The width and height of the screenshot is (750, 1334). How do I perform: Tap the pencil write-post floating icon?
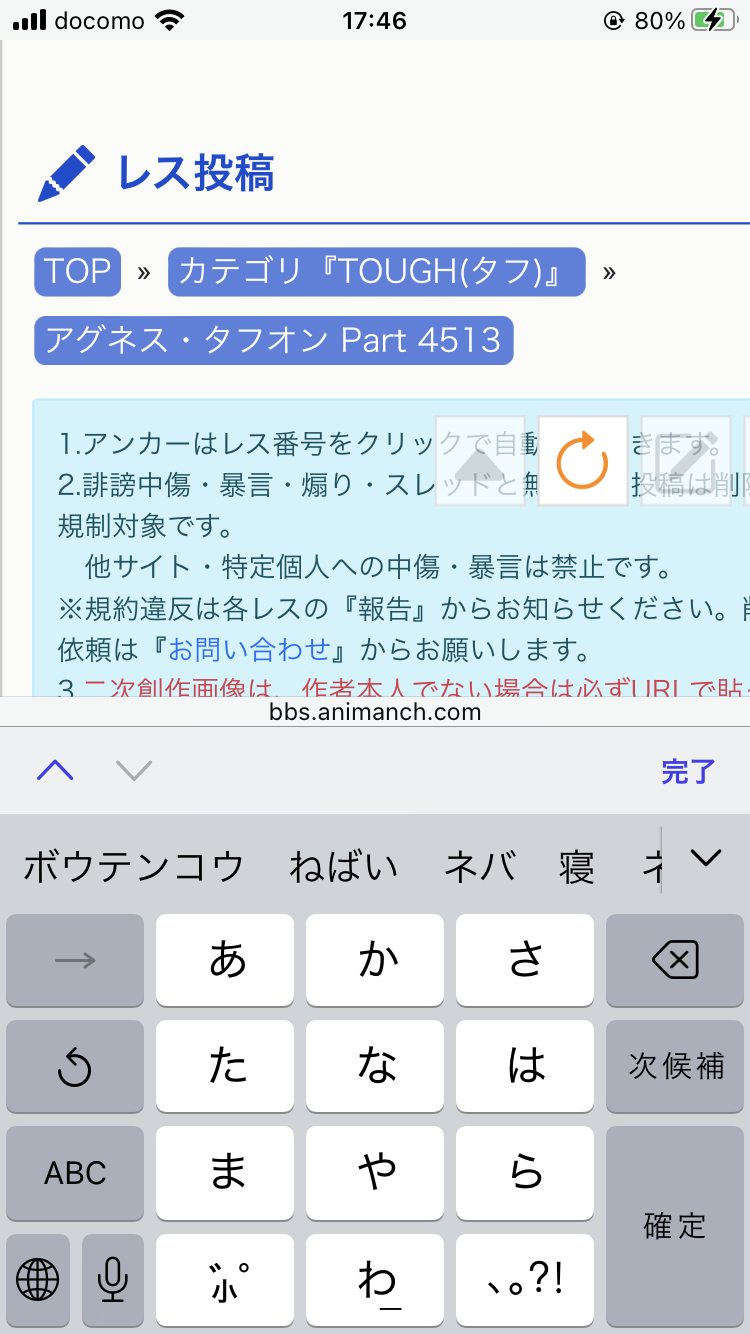click(686, 461)
